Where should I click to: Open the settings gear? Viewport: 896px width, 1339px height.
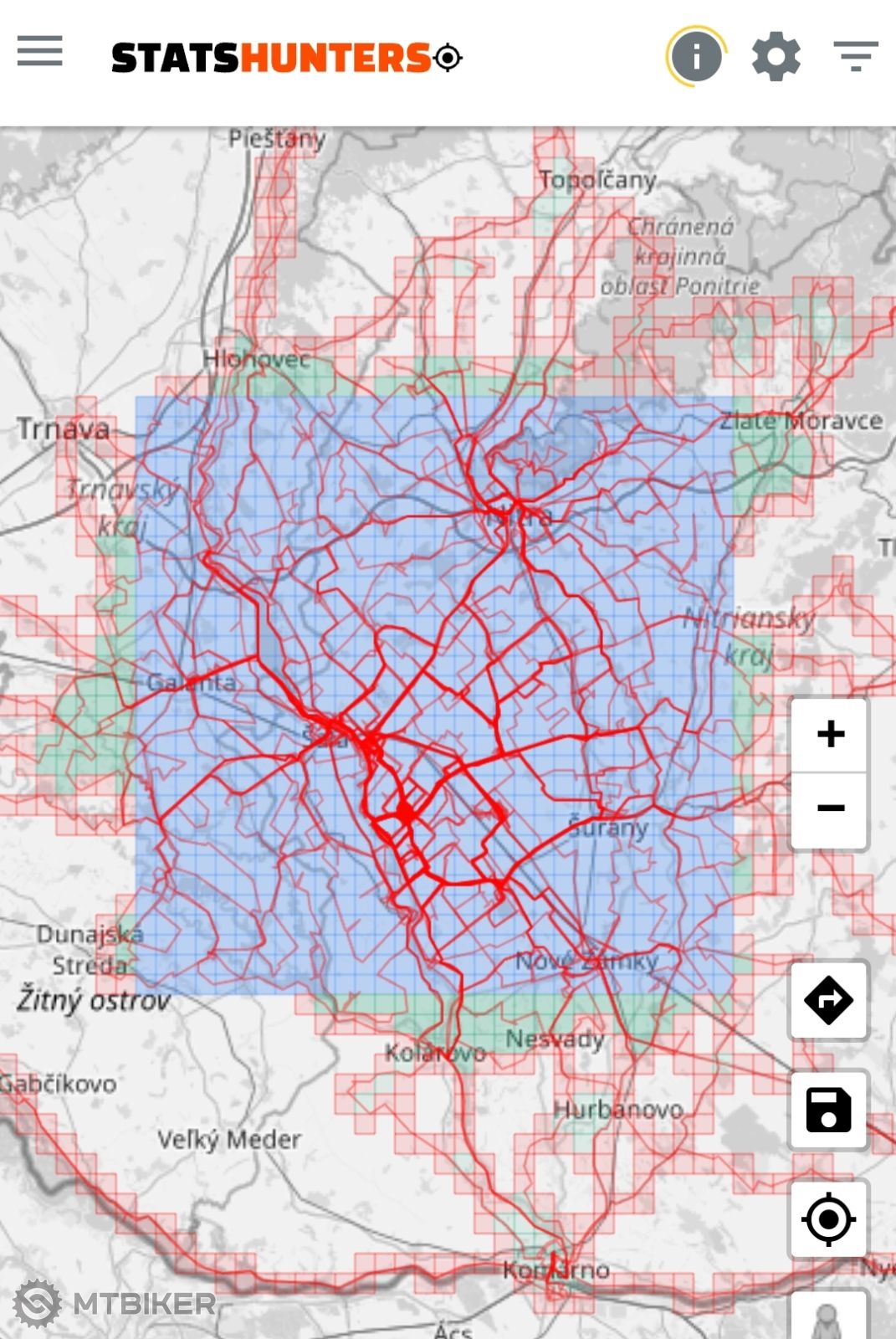click(776, 57)
